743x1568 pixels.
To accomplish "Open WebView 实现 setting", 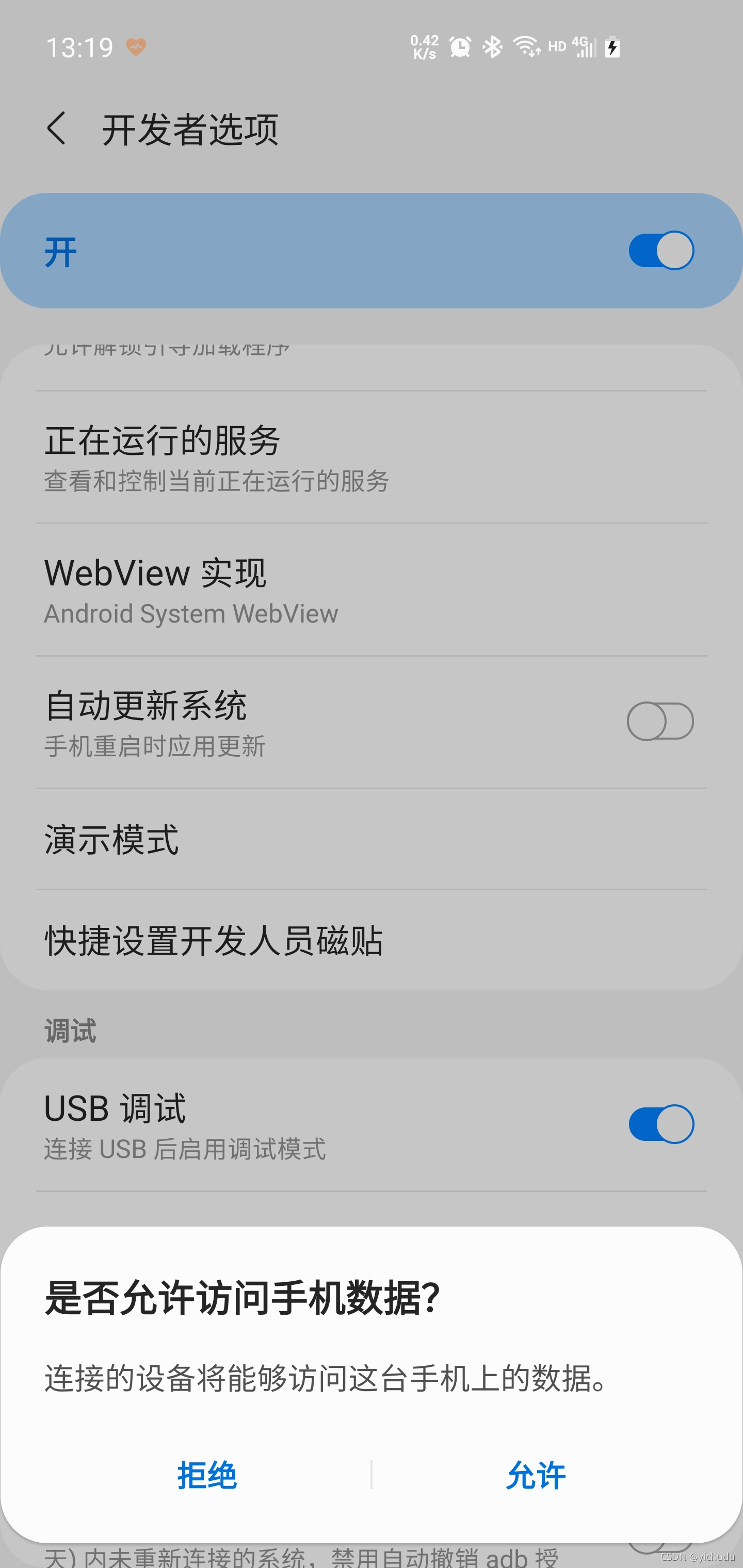I will 372,590.
